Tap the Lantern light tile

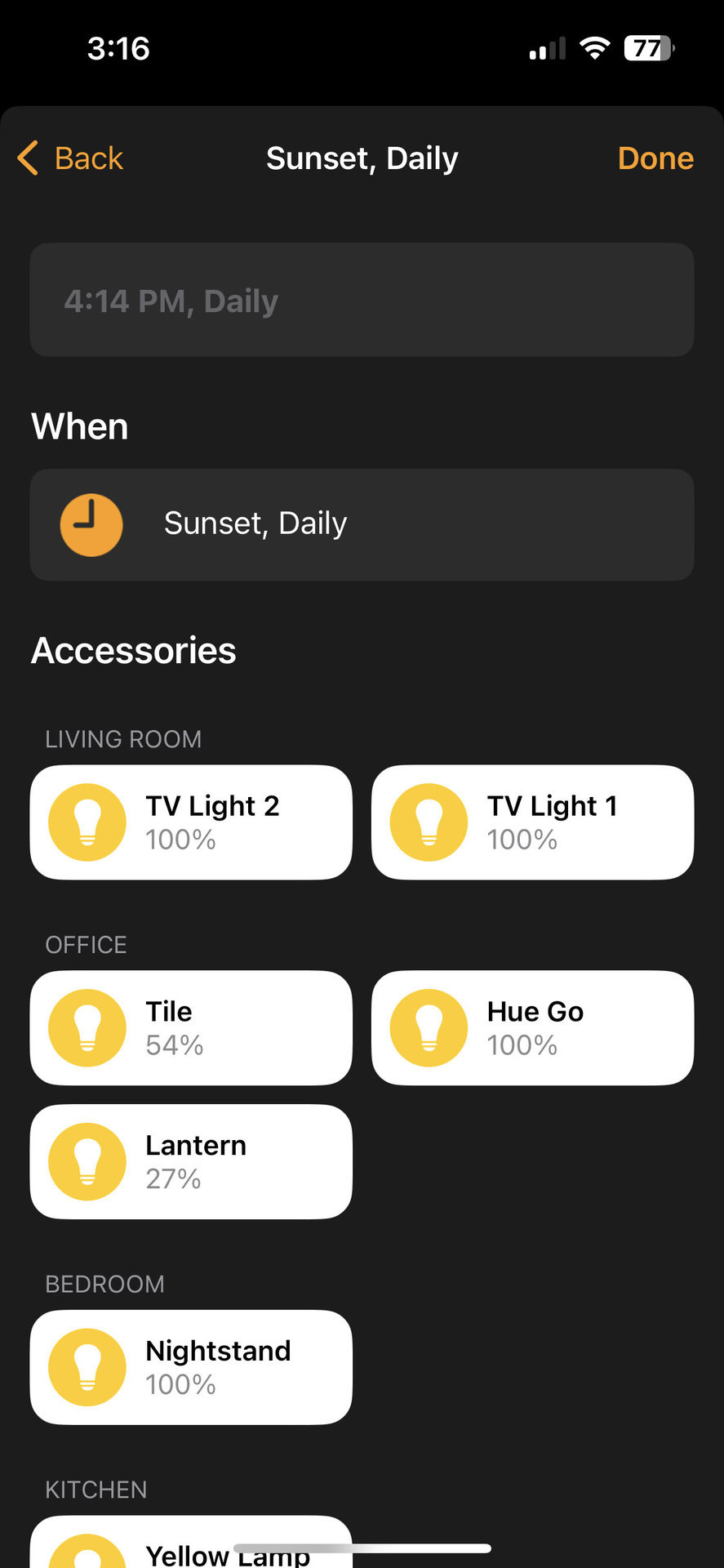(191, 1162)
